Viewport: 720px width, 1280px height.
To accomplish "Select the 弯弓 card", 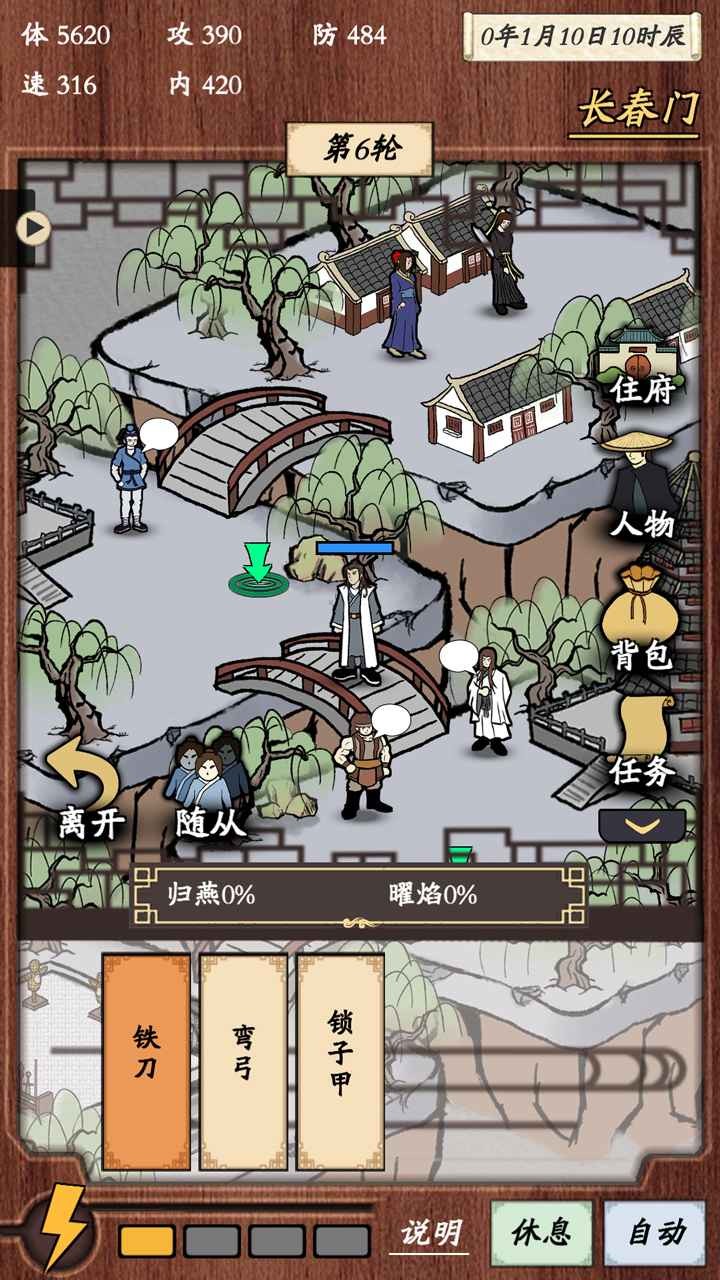I will [x=243, y=1061].
